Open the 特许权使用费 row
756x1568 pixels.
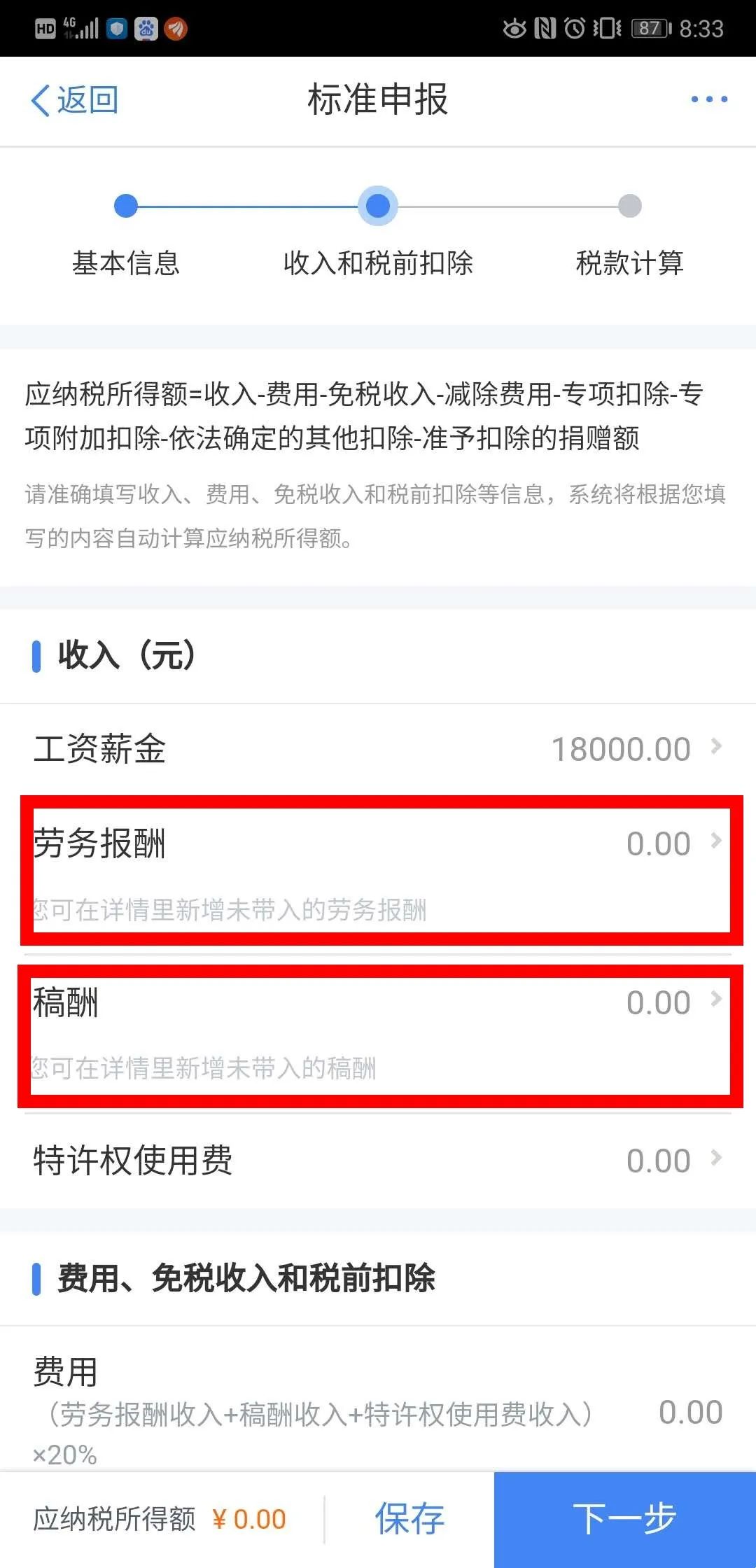[378, 1160]
